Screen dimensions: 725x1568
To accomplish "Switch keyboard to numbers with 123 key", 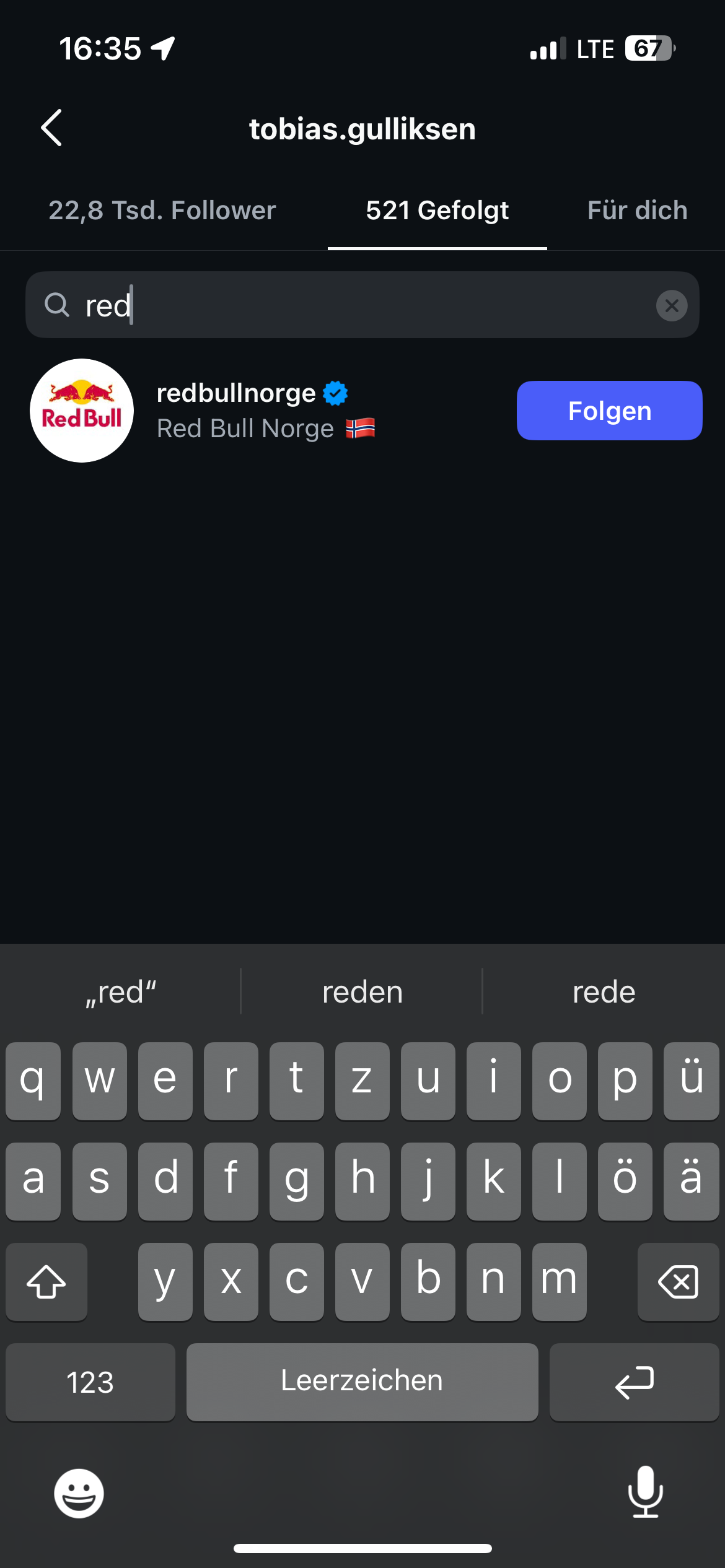I will coord(90,1382).
